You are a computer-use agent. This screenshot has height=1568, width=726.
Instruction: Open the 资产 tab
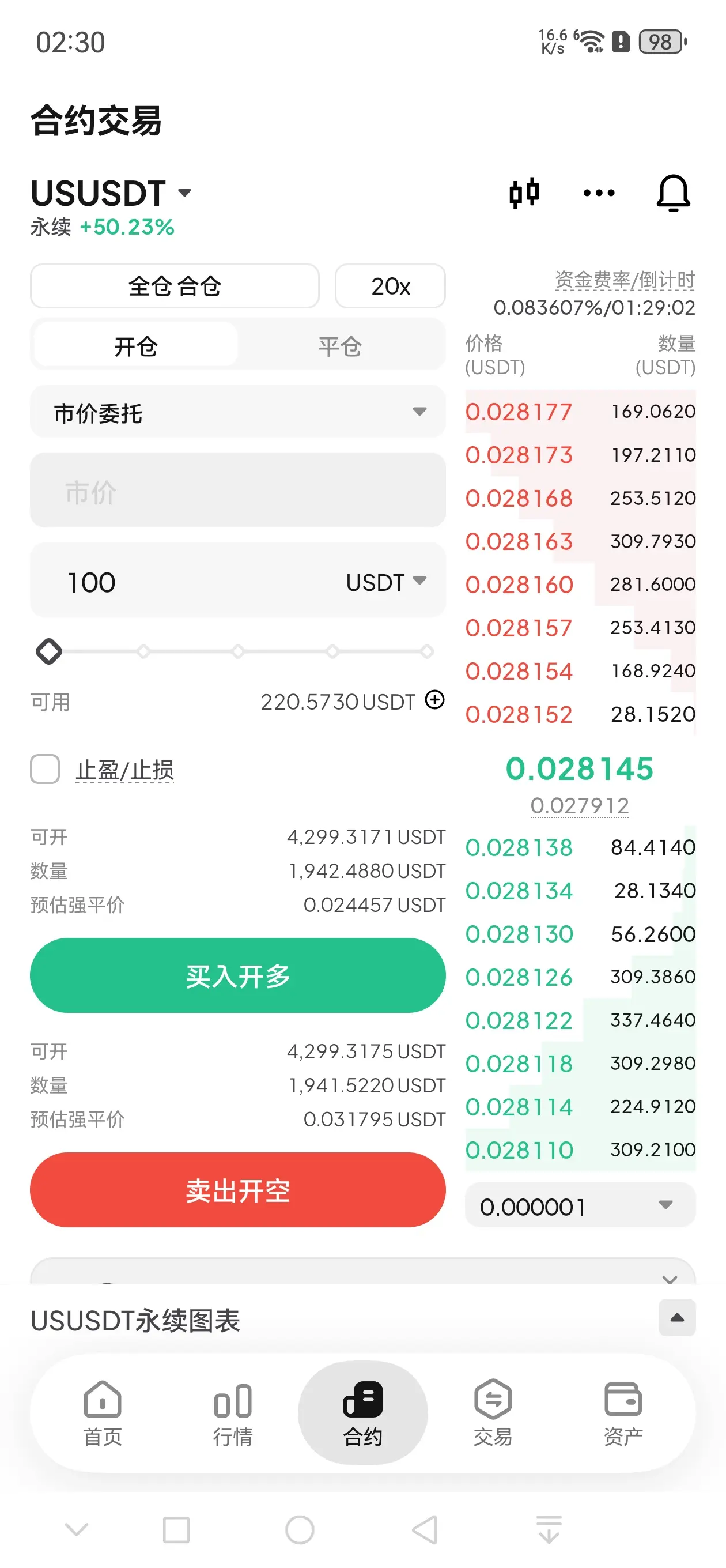[x=623, y=1412]
